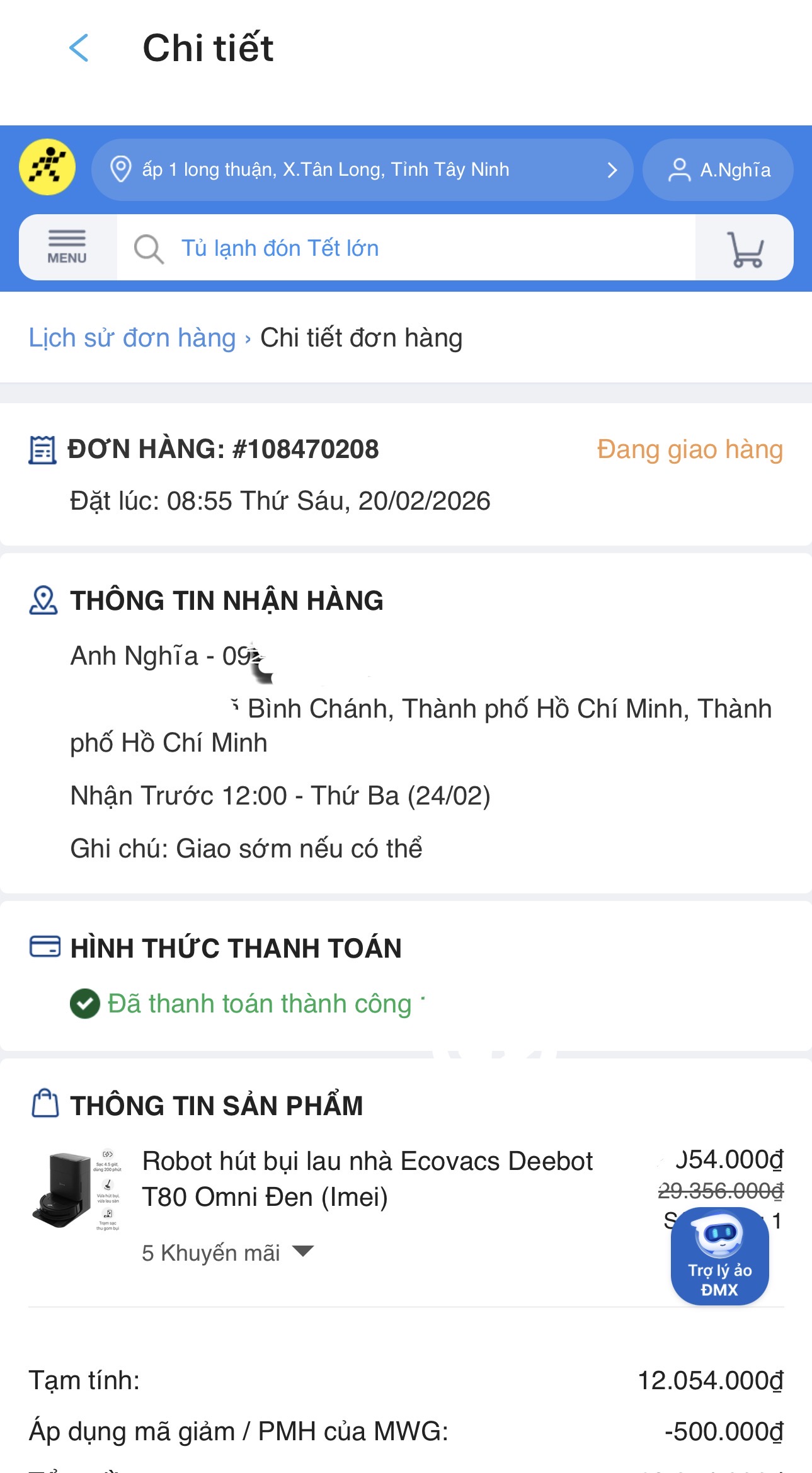Chat with Trợ lý ảo ĐMX assistant
The image size is (812, 1473).
click(x=719, y=1255)
